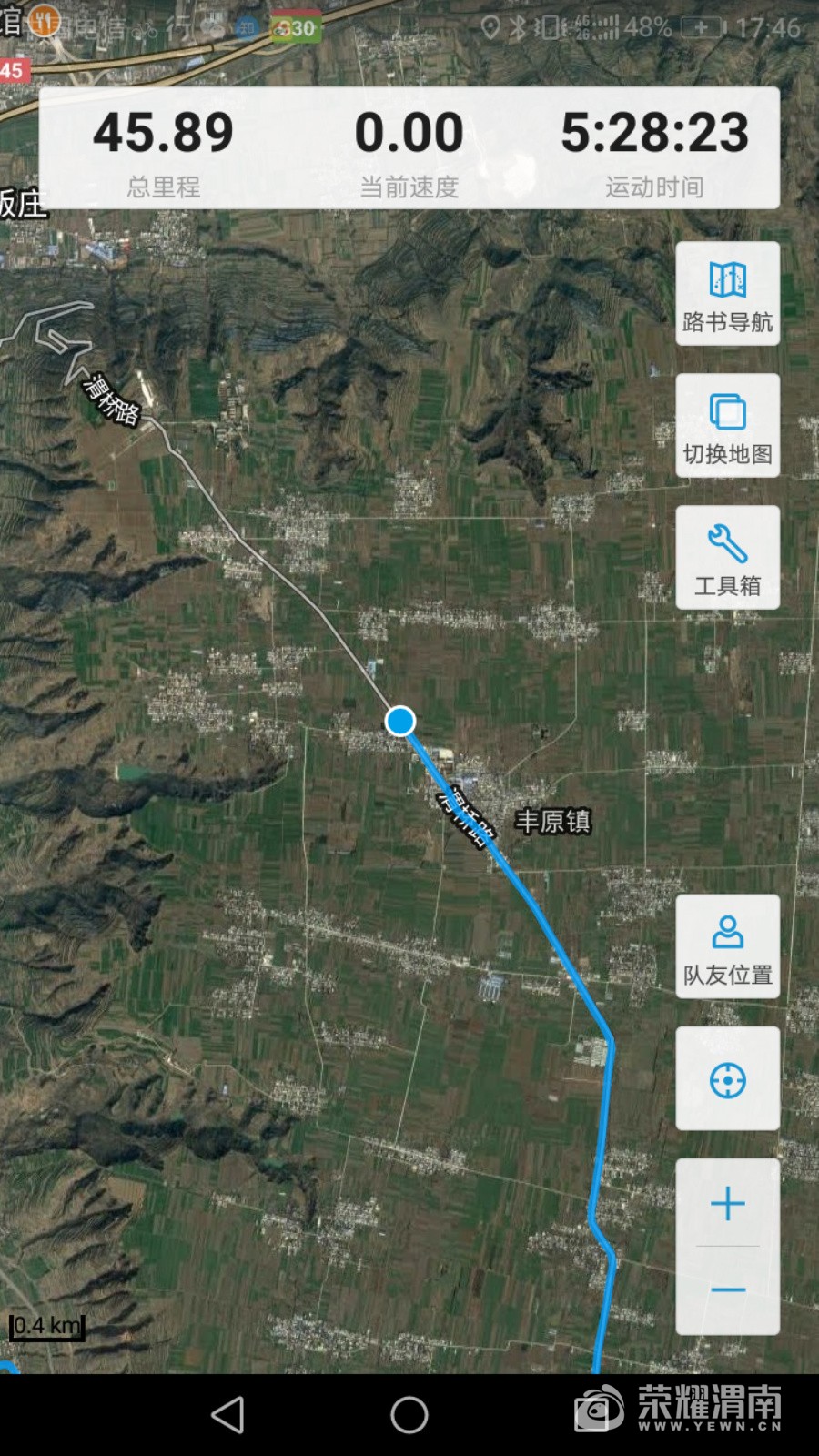Recenter map on my current location
The width and height of the screenshot is (819, 1456).
(727, 1079)
